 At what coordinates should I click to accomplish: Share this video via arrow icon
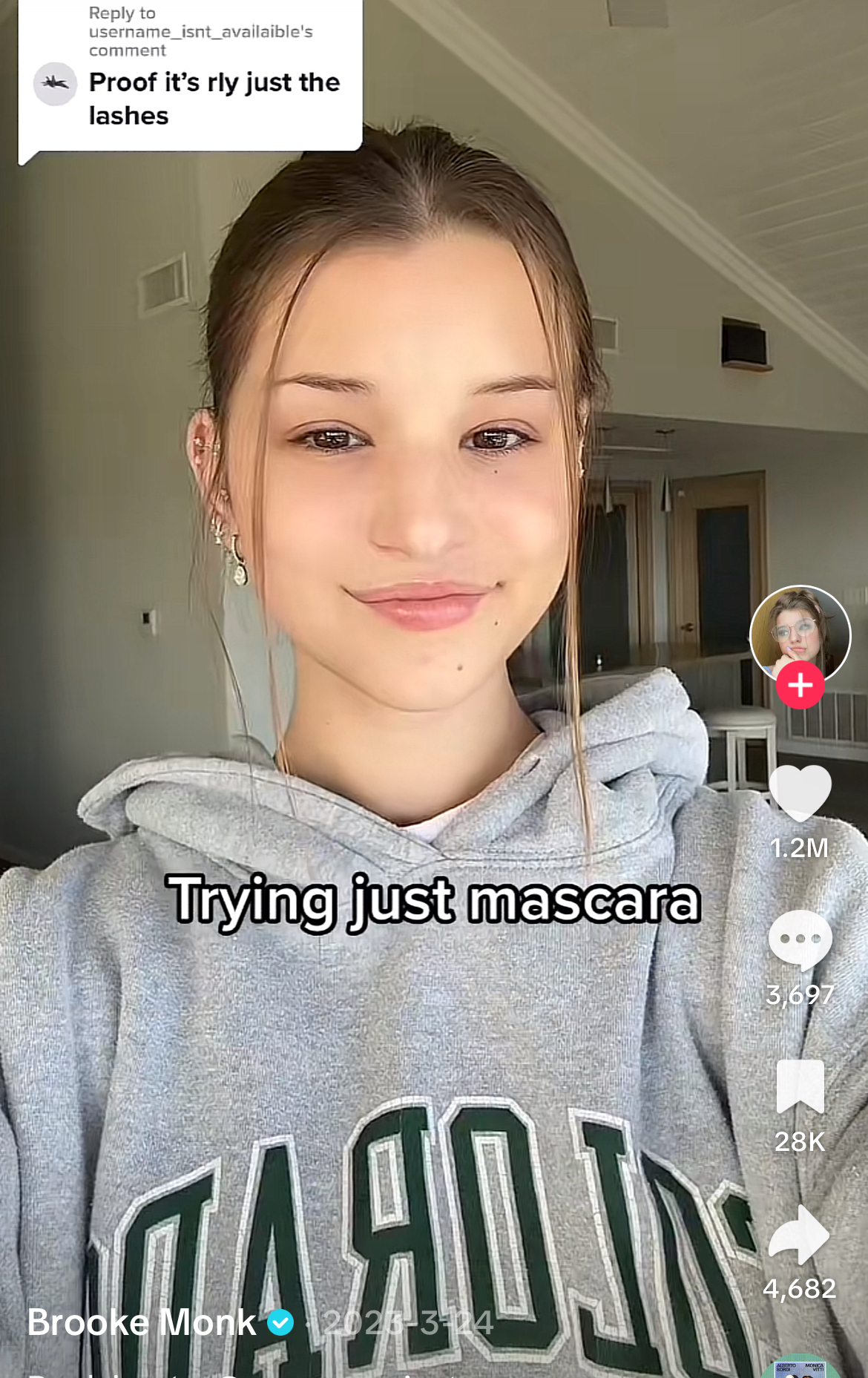coord(800,1235)
